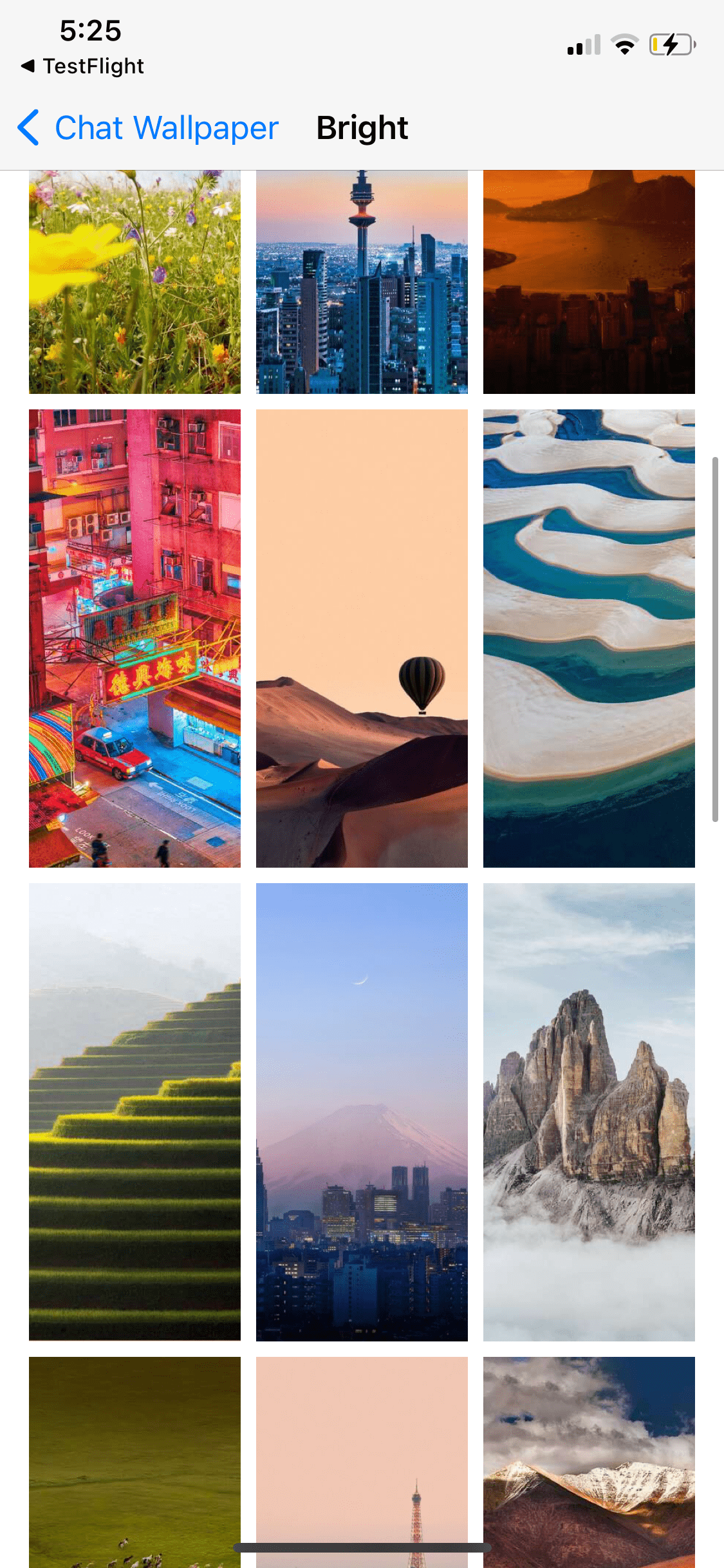Viewport: 724px width, 1568px height.
Task: Pick the Mount Fuji crescent moon wallpaper
Action: [x=362, y=1112]
